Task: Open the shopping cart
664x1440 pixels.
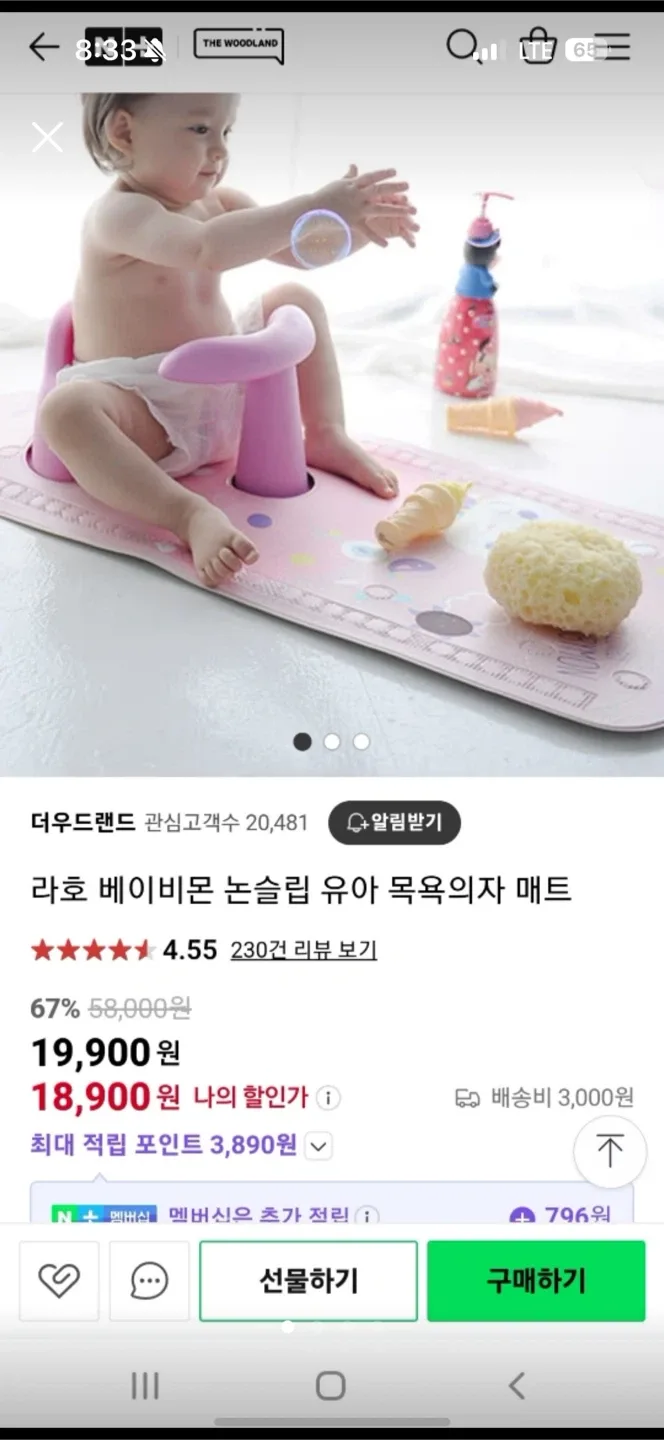Action: pos(537,46)
